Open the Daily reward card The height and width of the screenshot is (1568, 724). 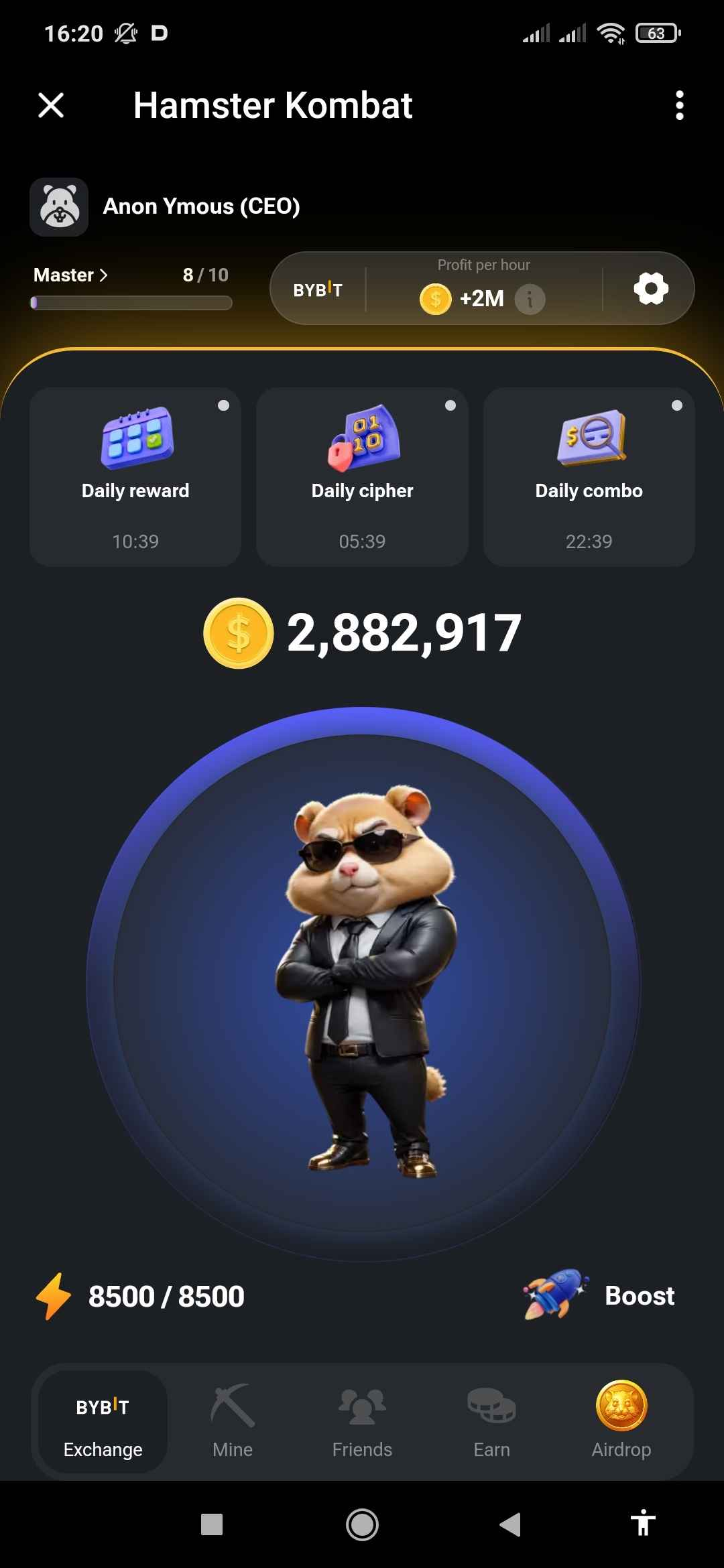click(135, 477)
